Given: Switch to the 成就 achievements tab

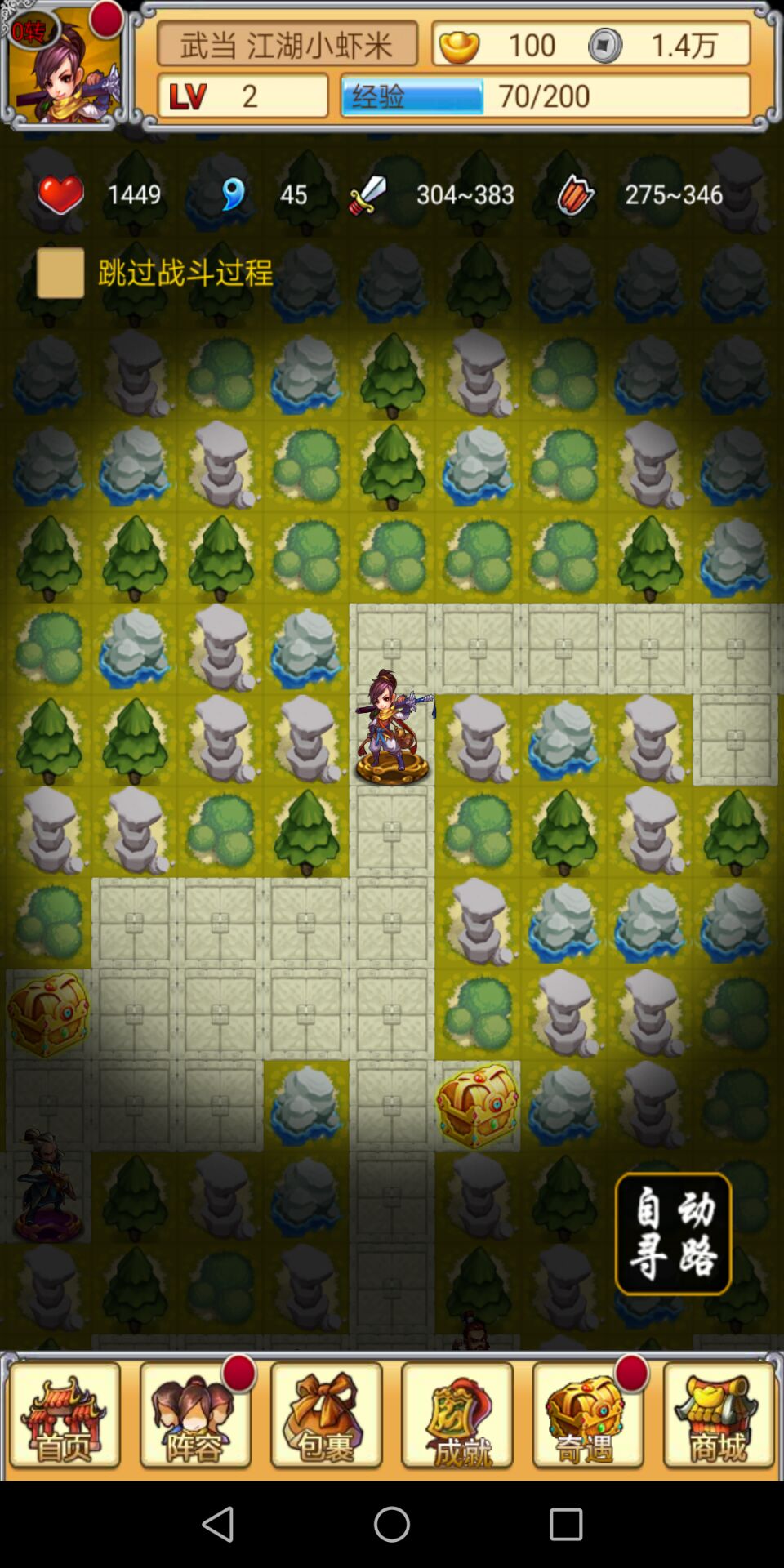Looking at the screenshot, I should [457, 1414].
